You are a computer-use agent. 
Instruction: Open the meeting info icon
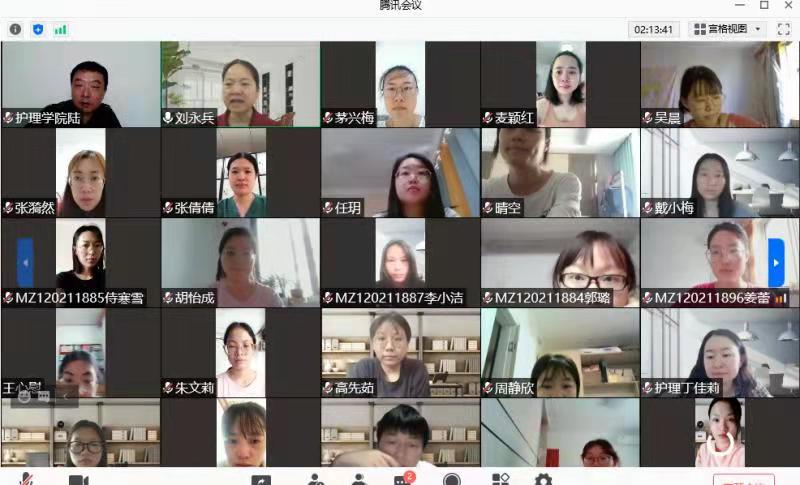point(15,29)
